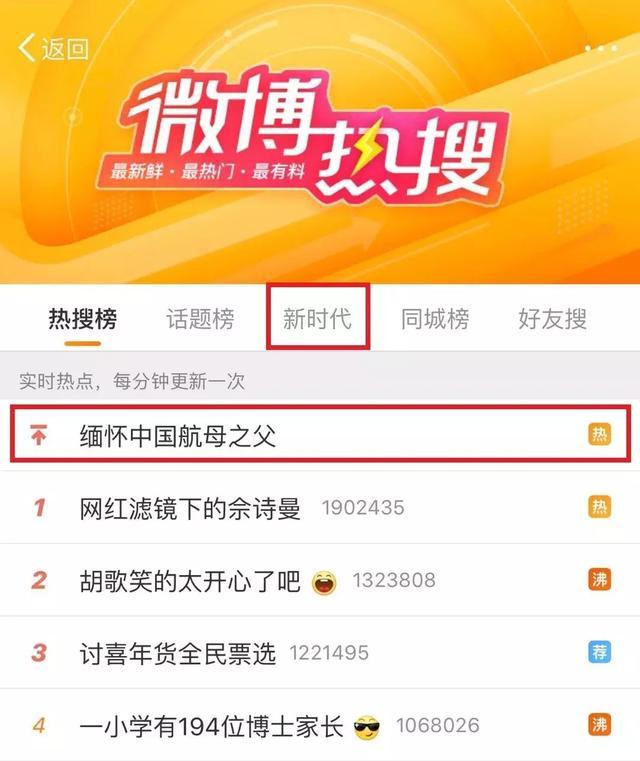The width and height of the screenshot is (640, 761).
Task: View topic 胡歌笑的太开心了吧
Action: [190, 580]
